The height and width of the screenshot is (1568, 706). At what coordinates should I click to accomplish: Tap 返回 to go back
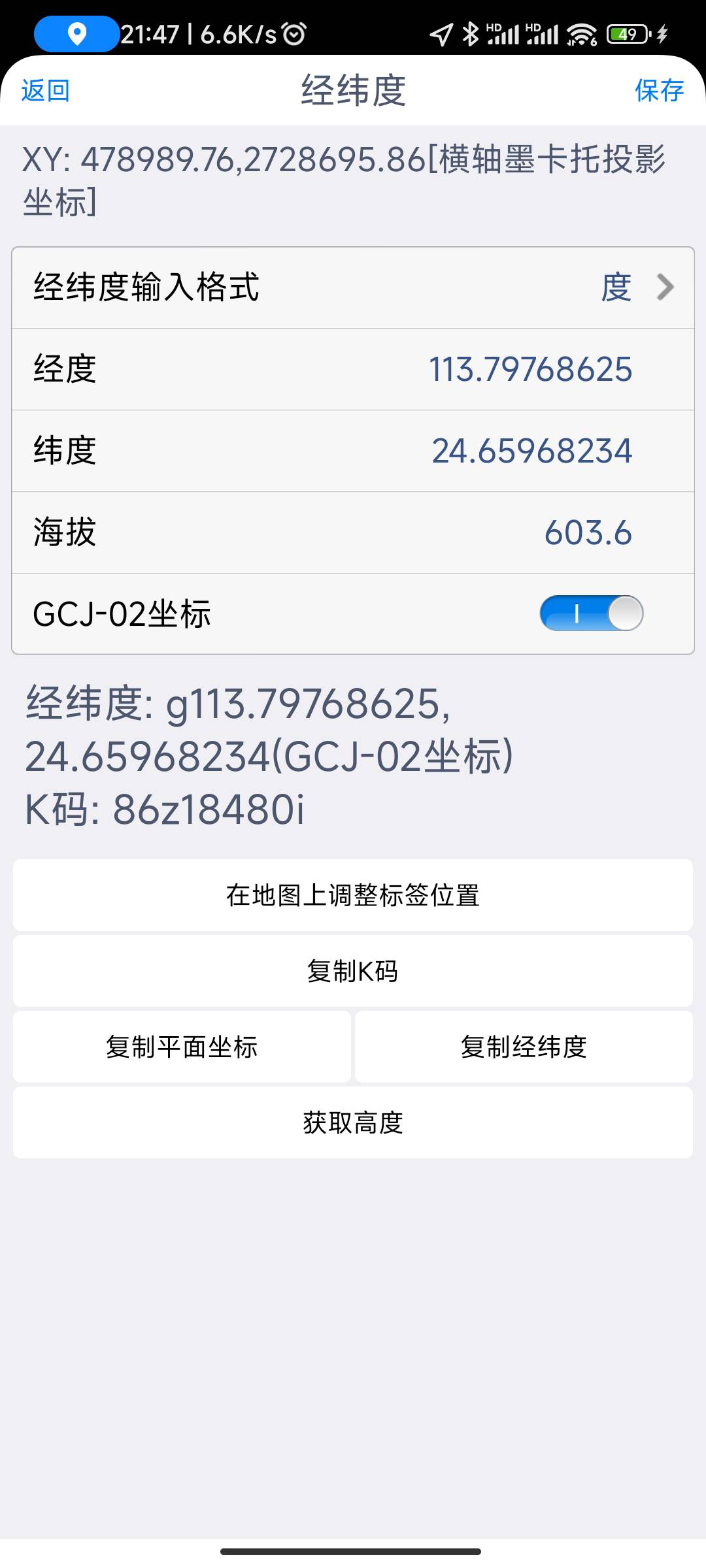[x=44, y=91]
